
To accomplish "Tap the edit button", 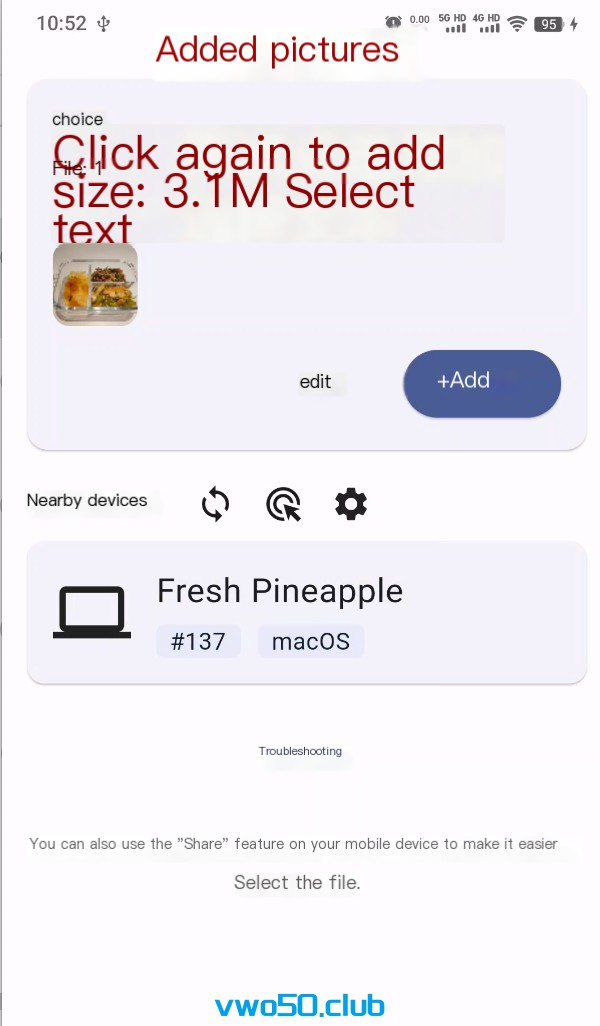I will (x=315, y=382).
